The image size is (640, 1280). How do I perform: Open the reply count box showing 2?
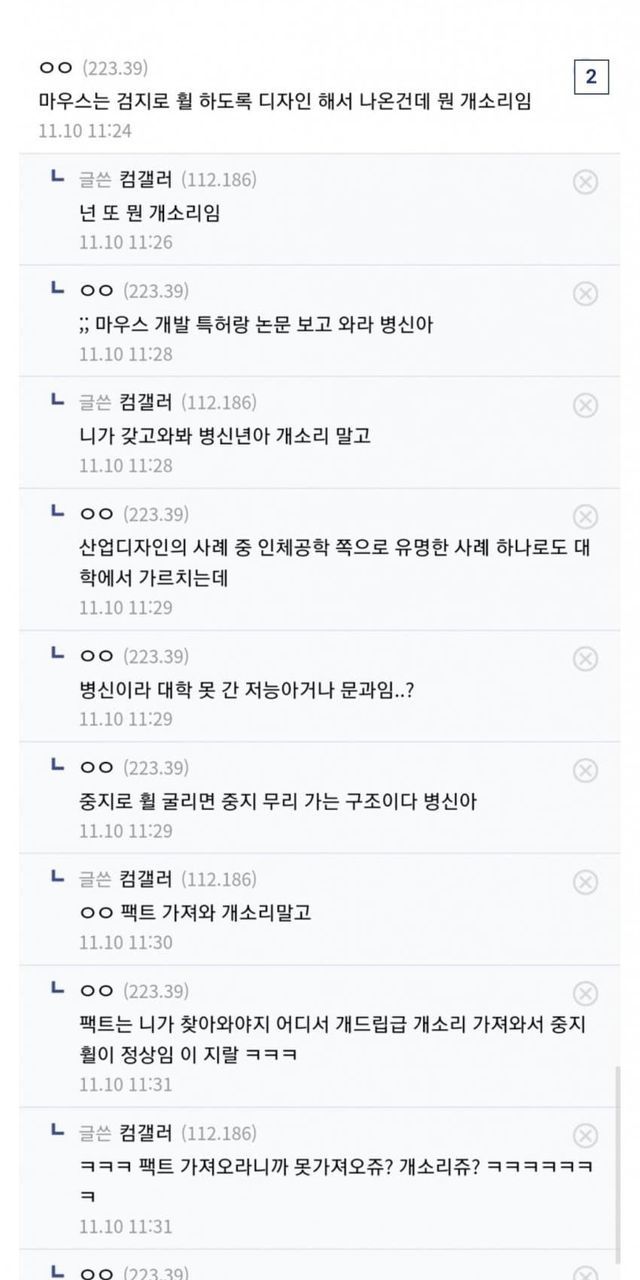pyautogui.click(x=590, y=78)
